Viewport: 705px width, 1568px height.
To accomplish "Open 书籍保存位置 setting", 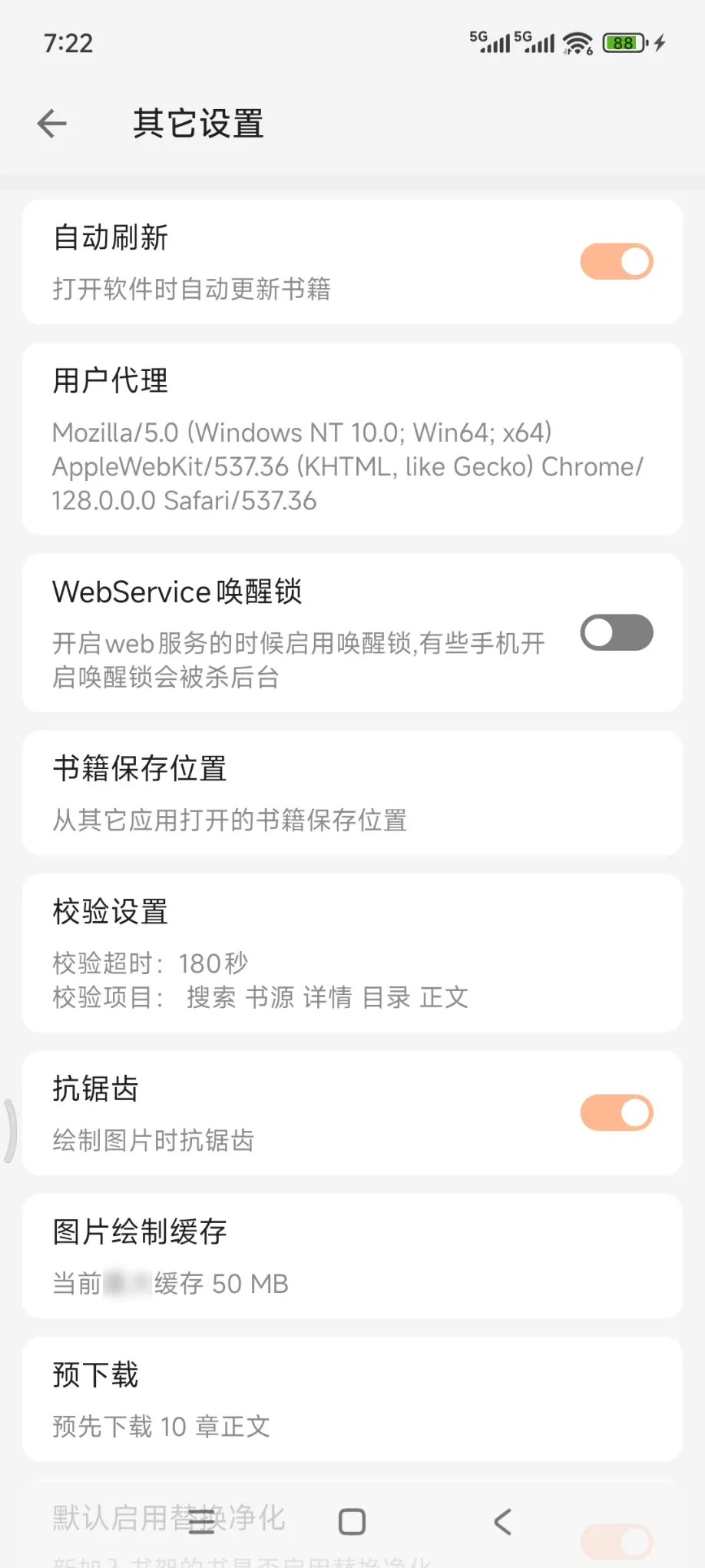I will point(352,793).
